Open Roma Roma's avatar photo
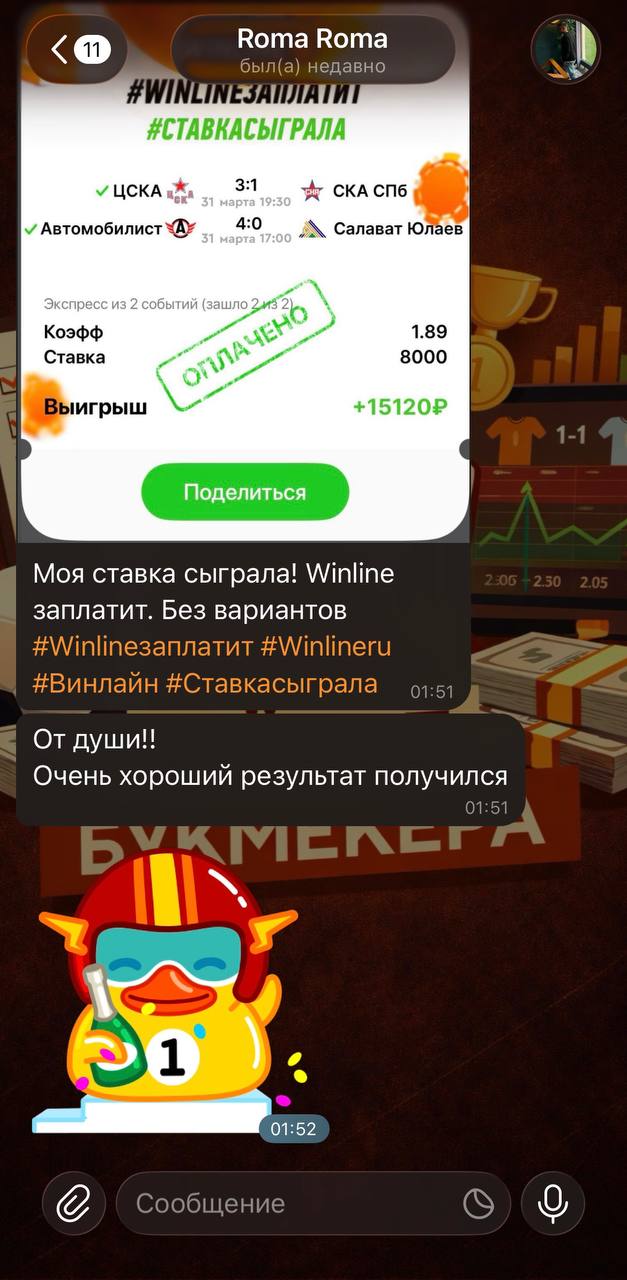The height and width of the screenshot is (1280, 627). [565, 49]
